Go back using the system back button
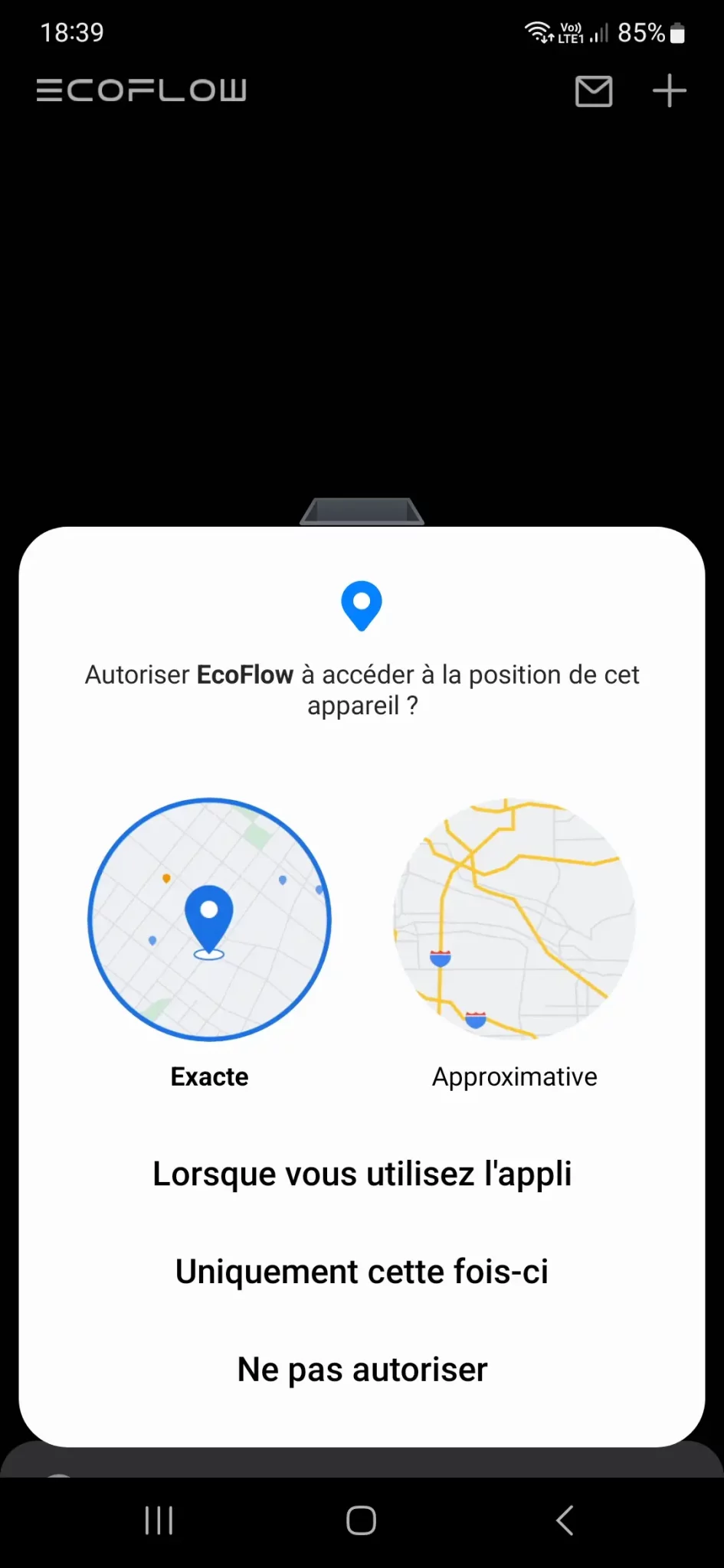724x1568 pixels. (x=565, y=1521)
